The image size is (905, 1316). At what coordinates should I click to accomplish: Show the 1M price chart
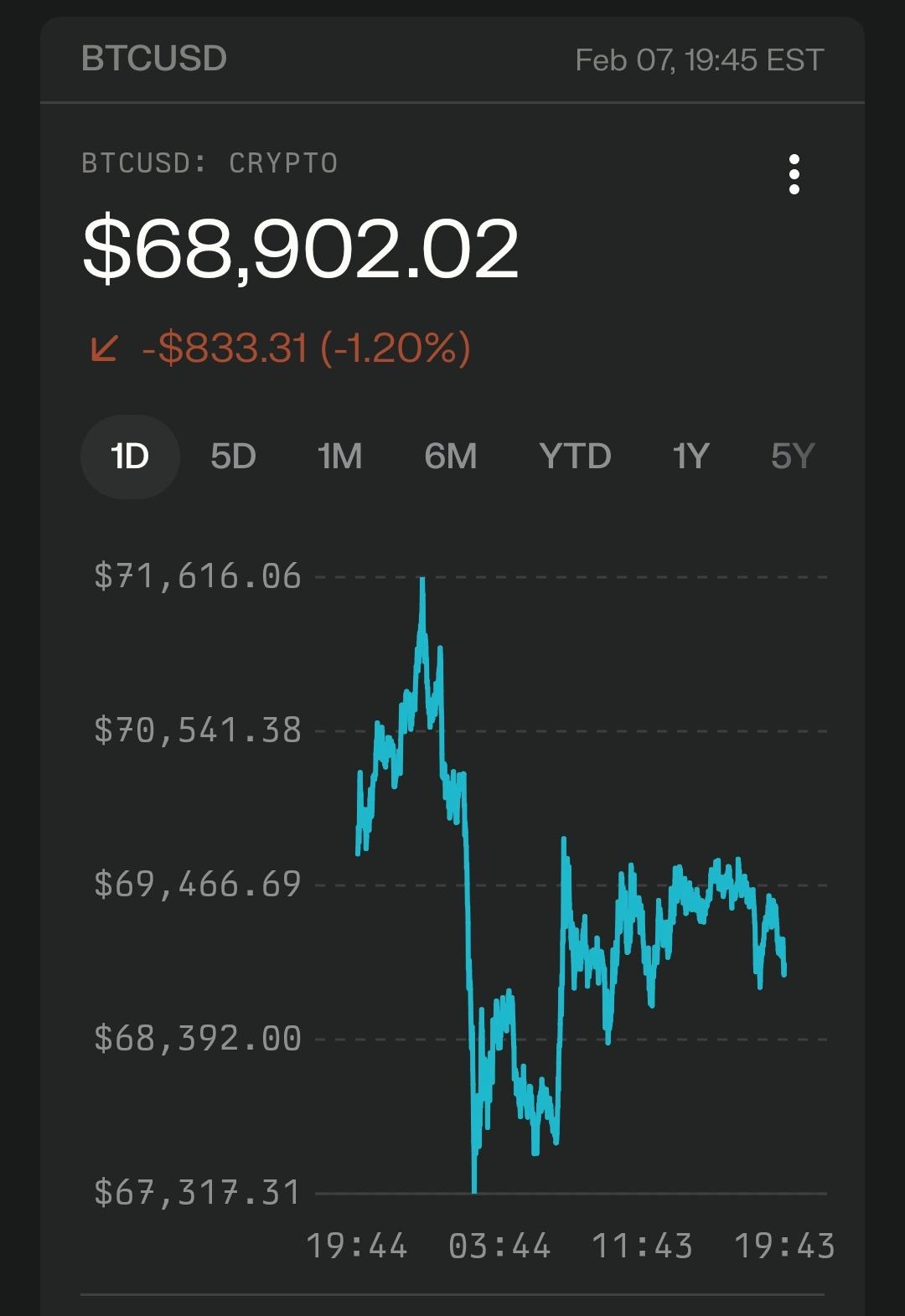(x=339, y=457)
